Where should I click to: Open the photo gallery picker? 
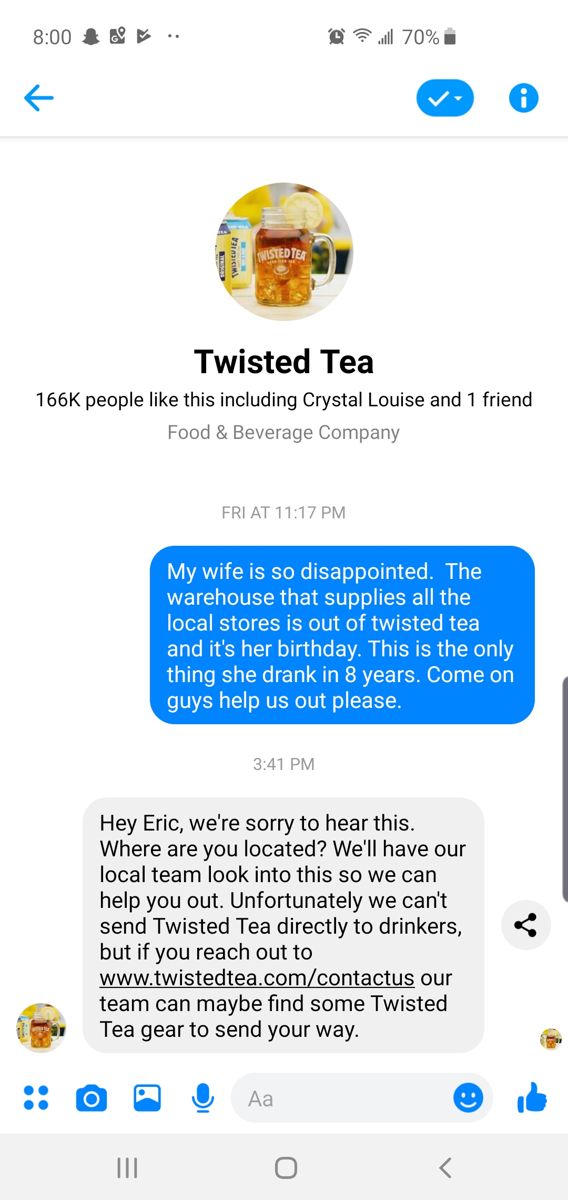(147, 1098)
